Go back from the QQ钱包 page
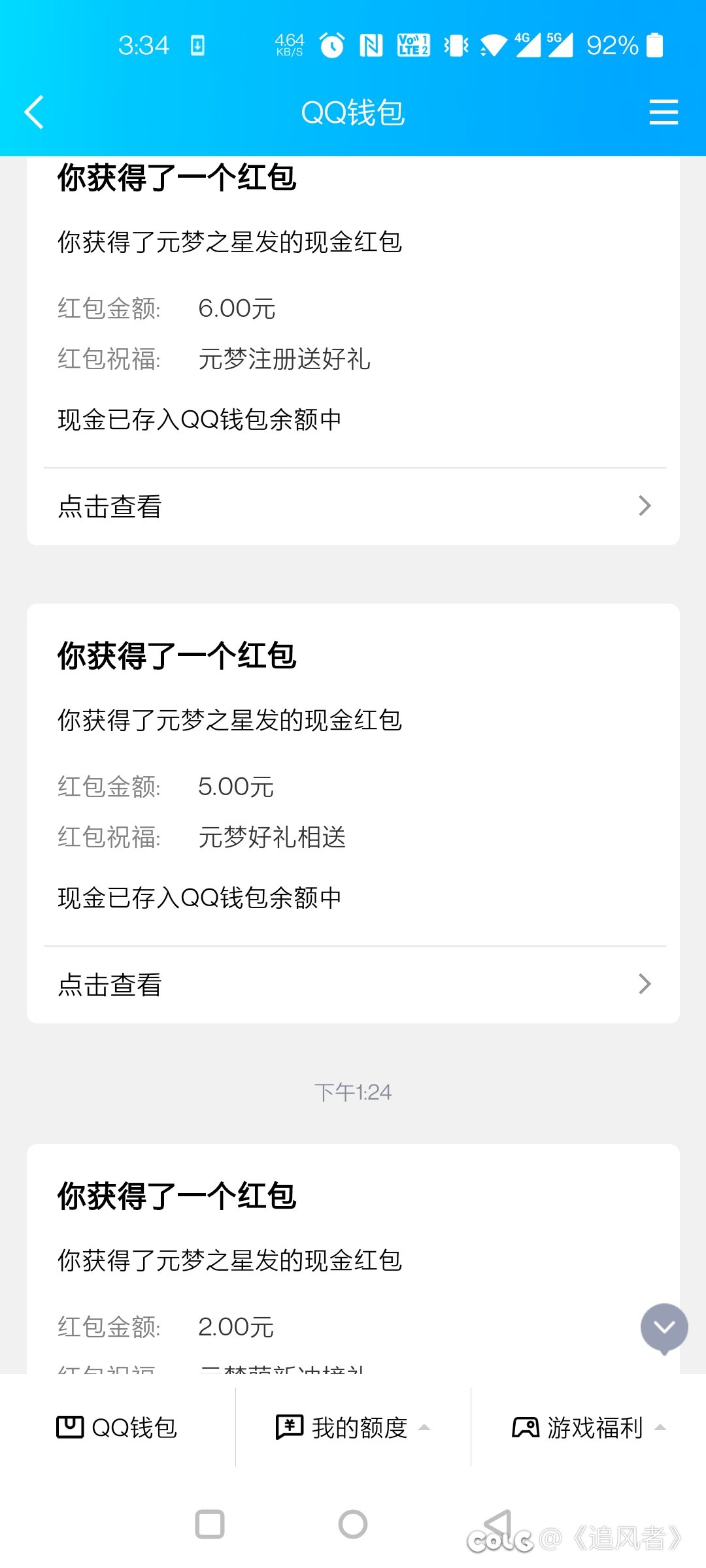 coord(34,112)
